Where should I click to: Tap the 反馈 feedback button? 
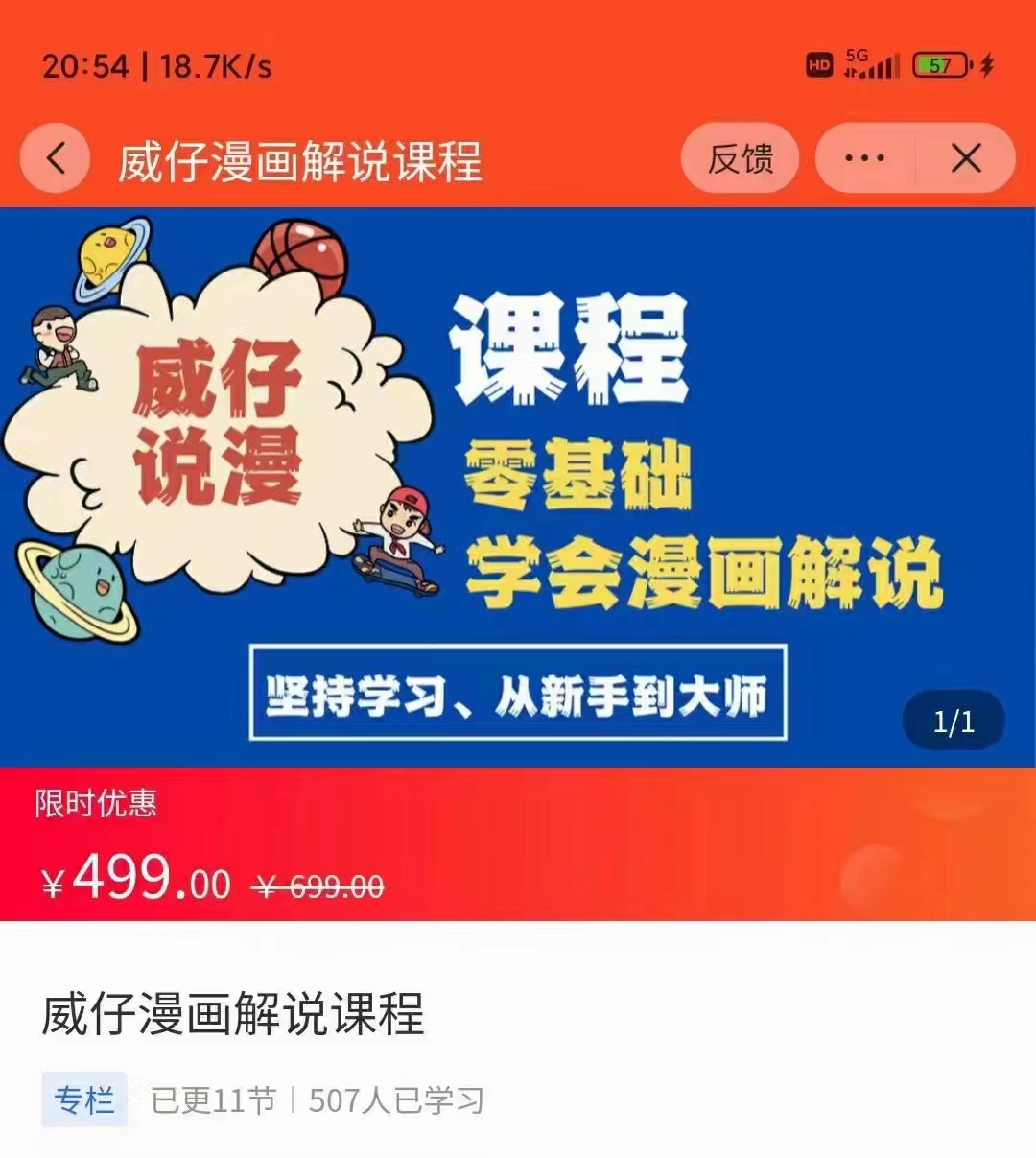(x=740, y=158)
